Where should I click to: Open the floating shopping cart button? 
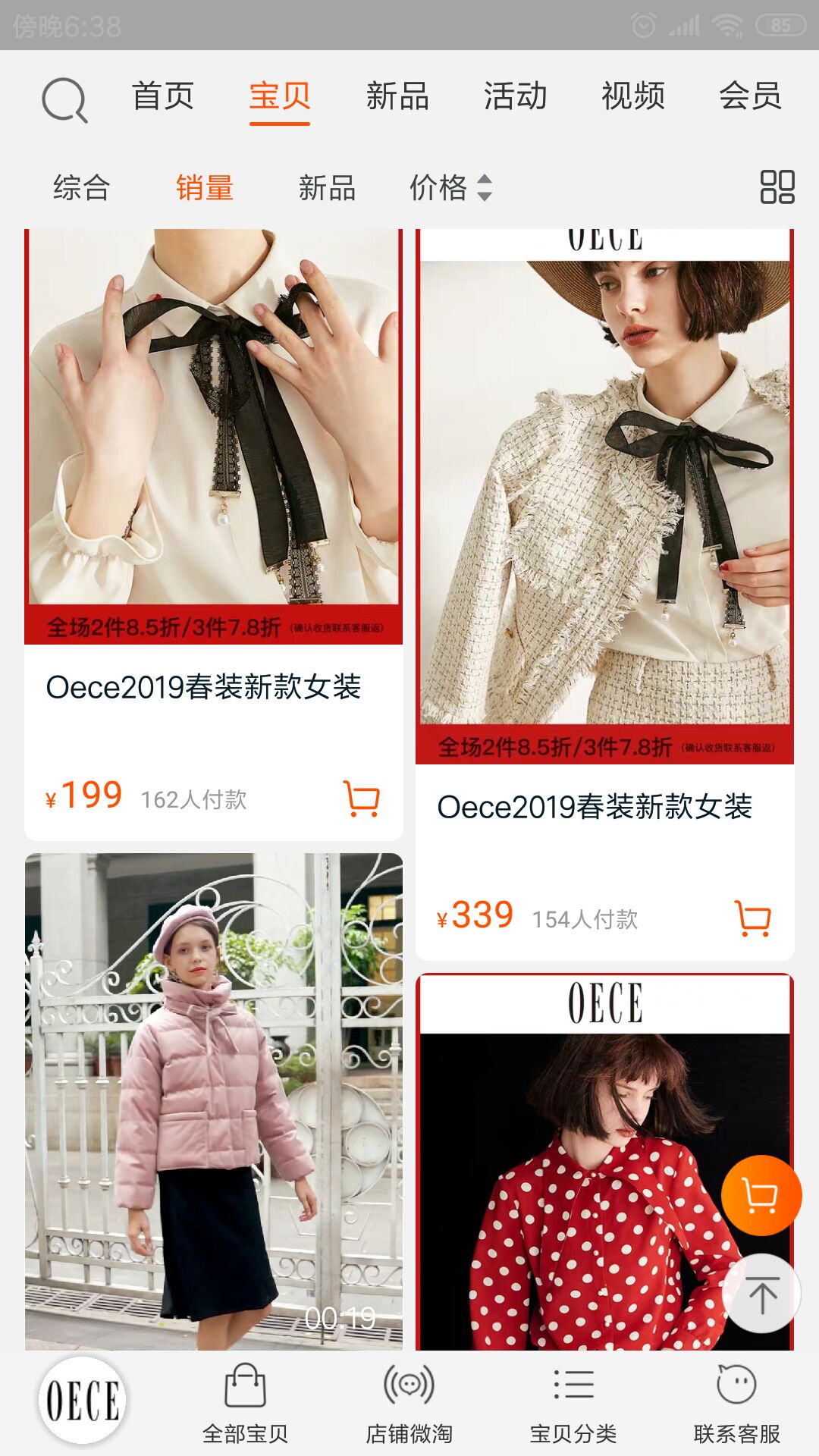(x=761, y=1193)
